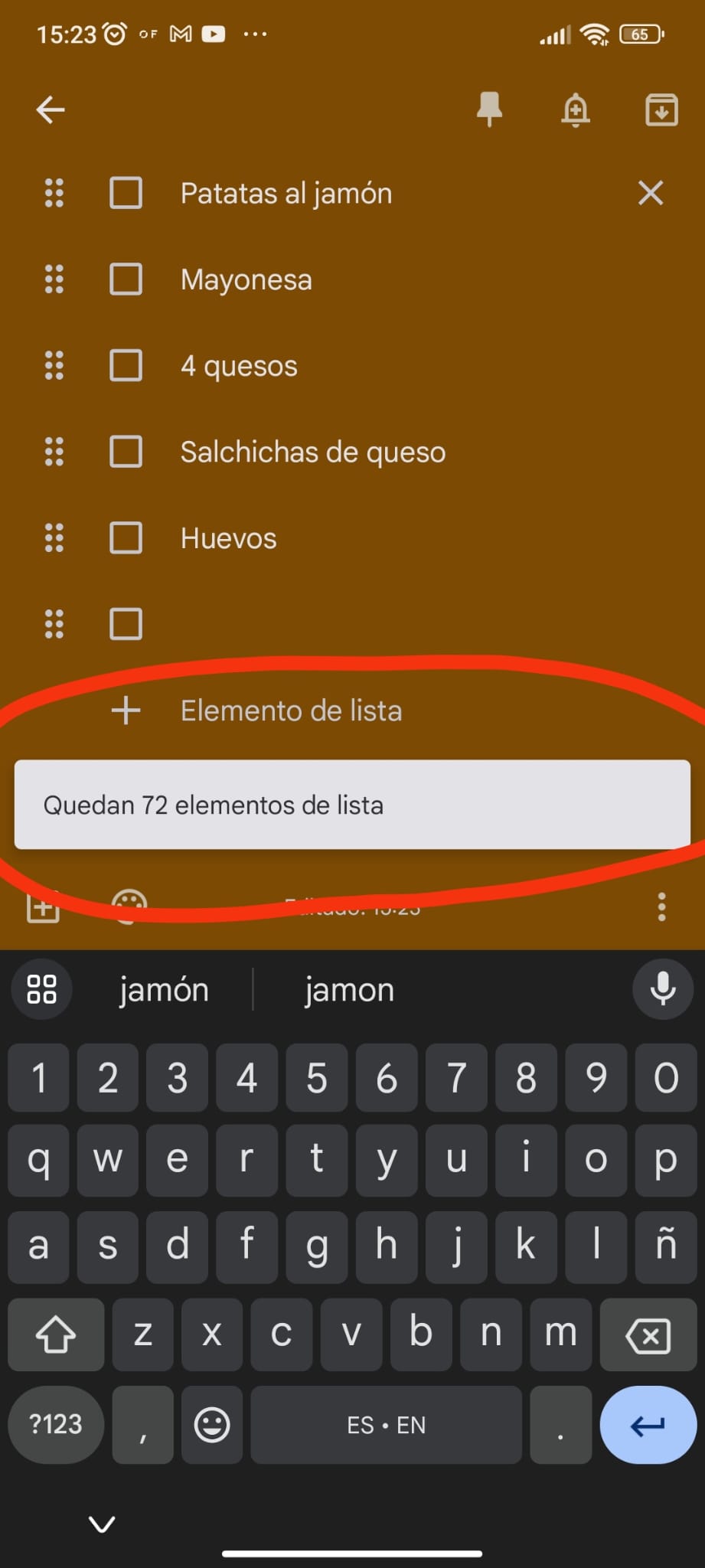Edit the Huevos item text

[x=229, y=538]
